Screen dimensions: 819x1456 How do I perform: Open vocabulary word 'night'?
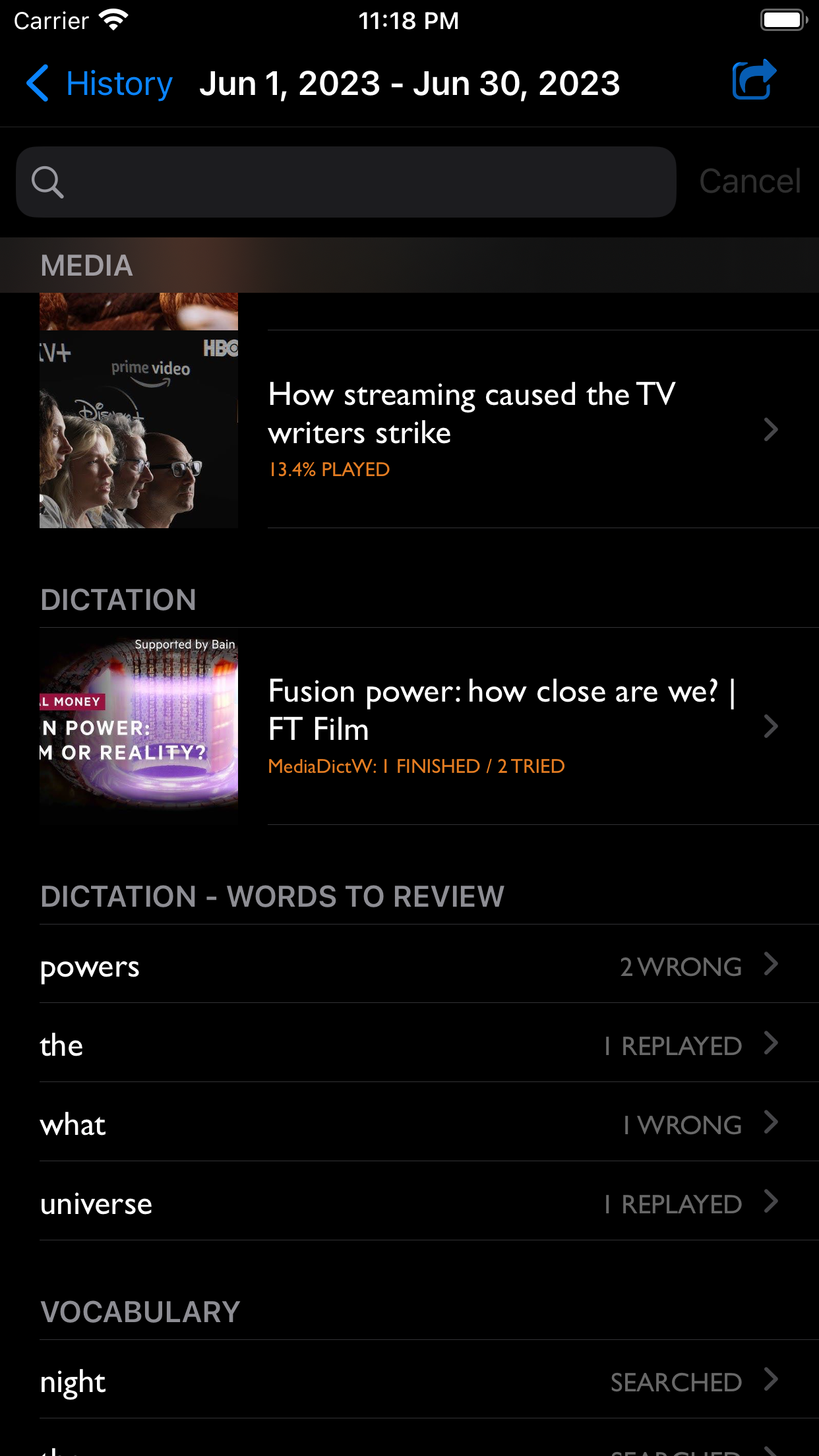409,1381
